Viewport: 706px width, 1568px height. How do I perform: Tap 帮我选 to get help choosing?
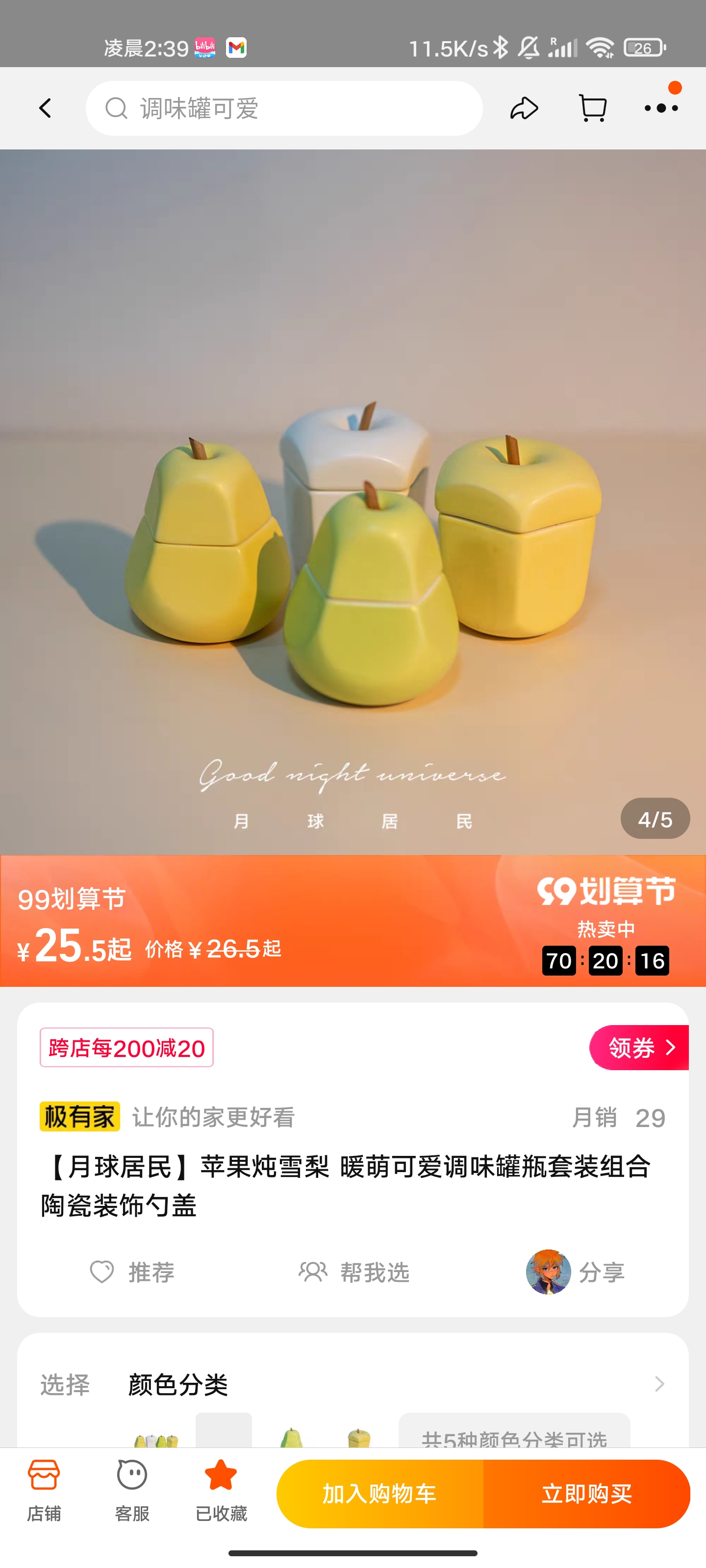(x=354, y=1272)
